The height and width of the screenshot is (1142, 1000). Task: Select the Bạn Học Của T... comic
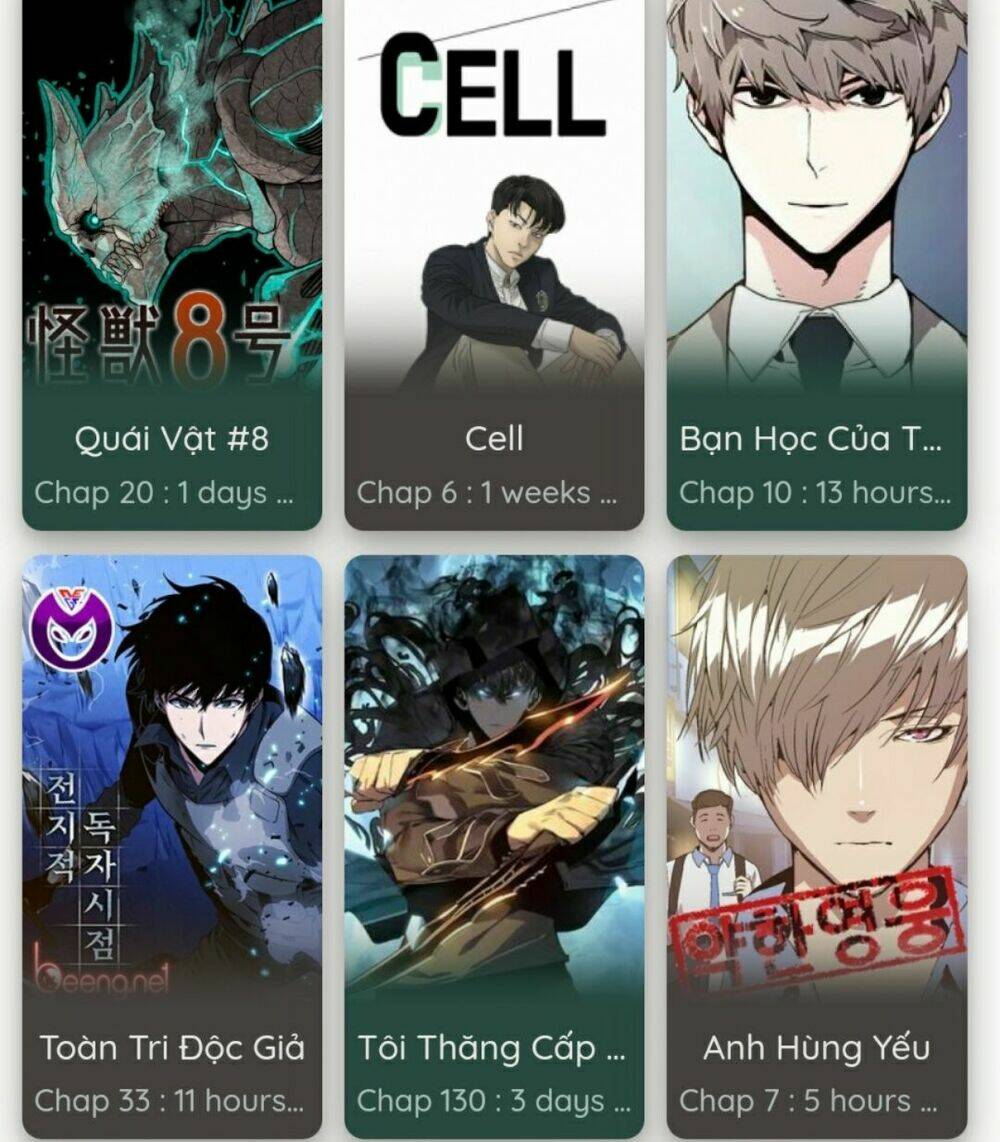(816, 265)
